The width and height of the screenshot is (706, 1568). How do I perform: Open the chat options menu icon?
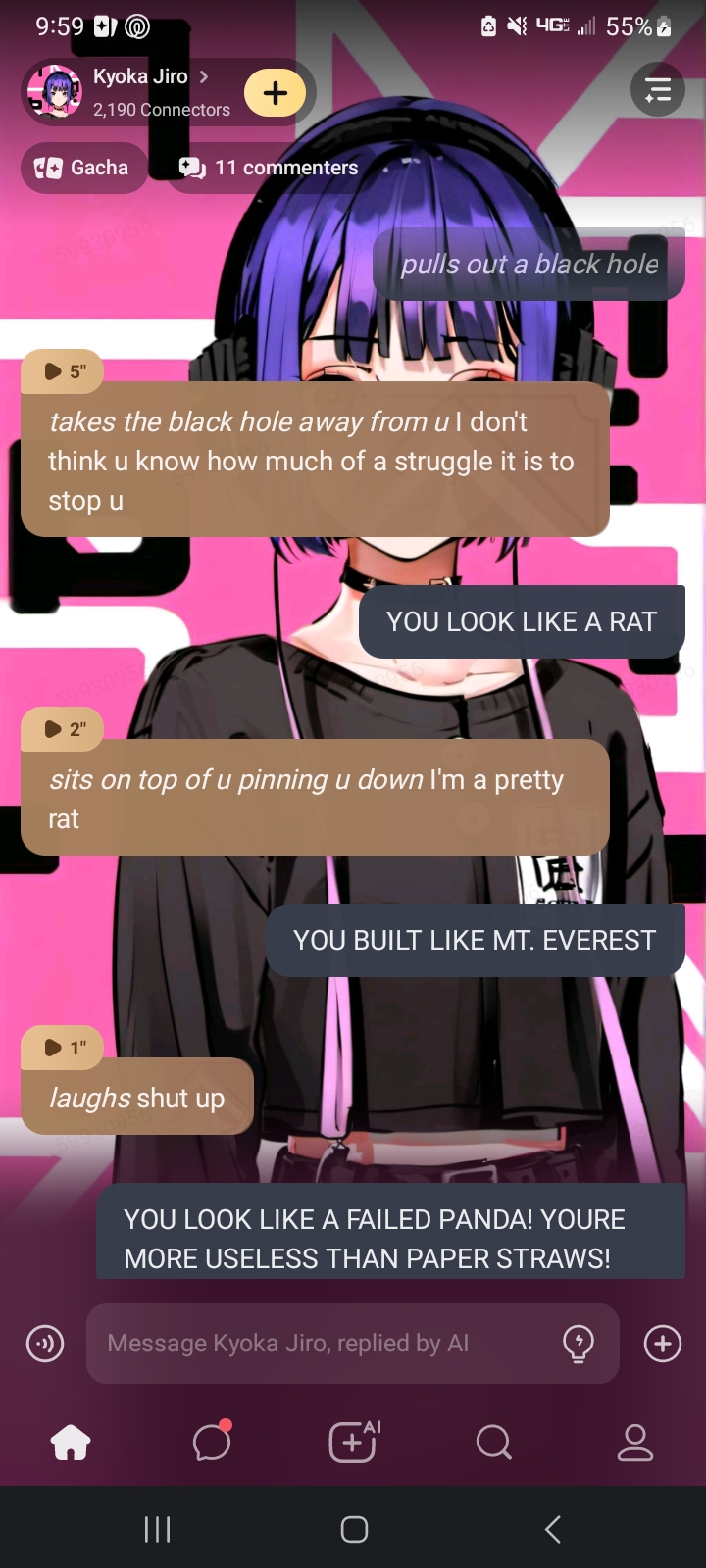[657, 90]
